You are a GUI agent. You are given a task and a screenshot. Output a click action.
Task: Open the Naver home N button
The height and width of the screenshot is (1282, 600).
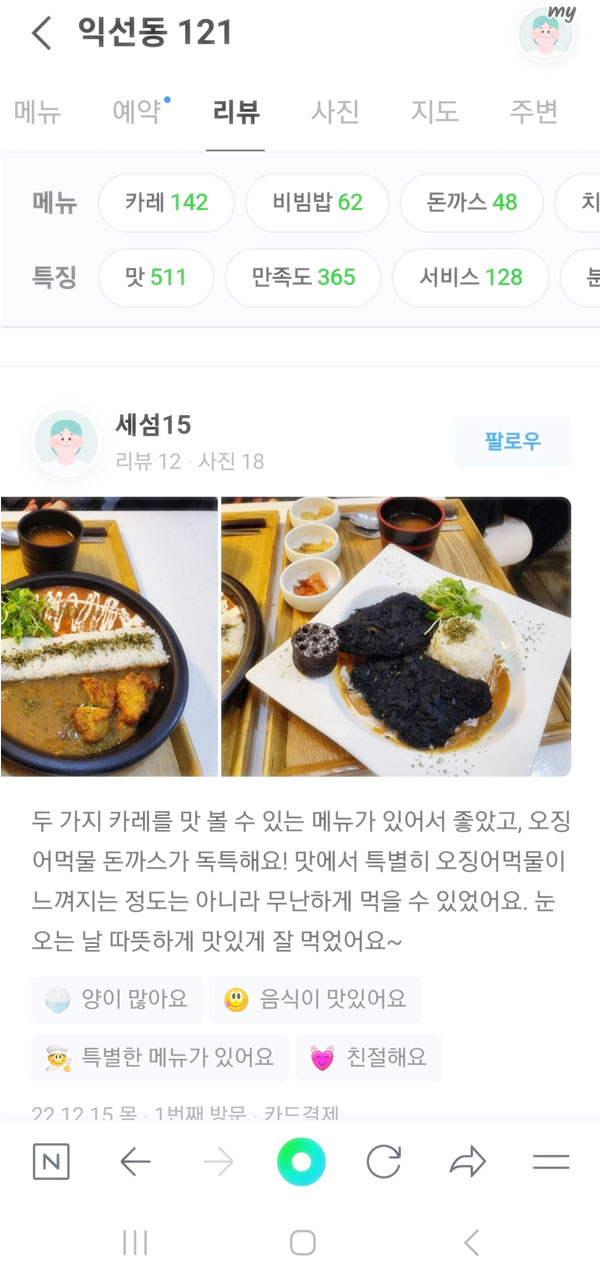pyautogui.click(x=51, y=1162)
